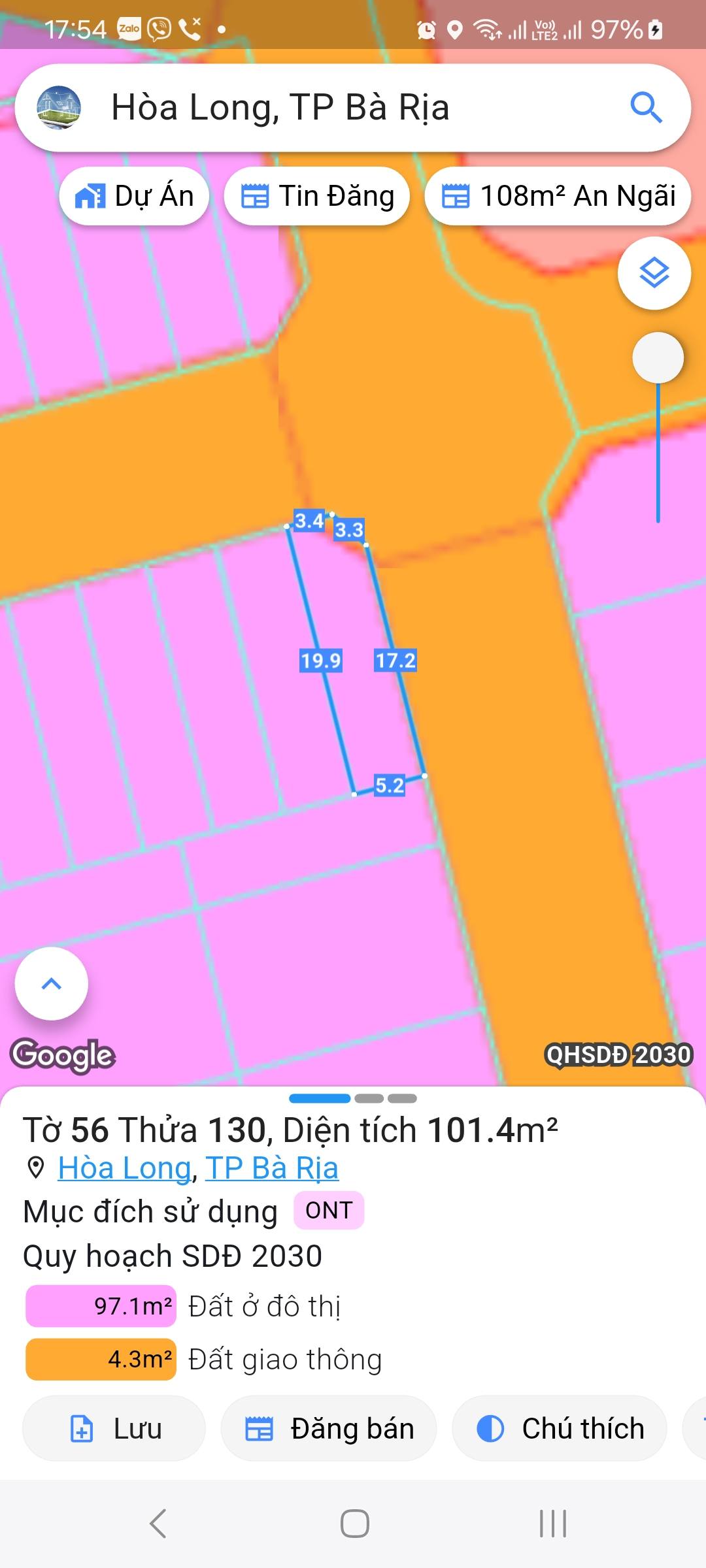Screen dimensions: 706x1568
Task: Open the search field showing Hòa Long, TP Bà Rịa
Action: click(x=340, y=108)
